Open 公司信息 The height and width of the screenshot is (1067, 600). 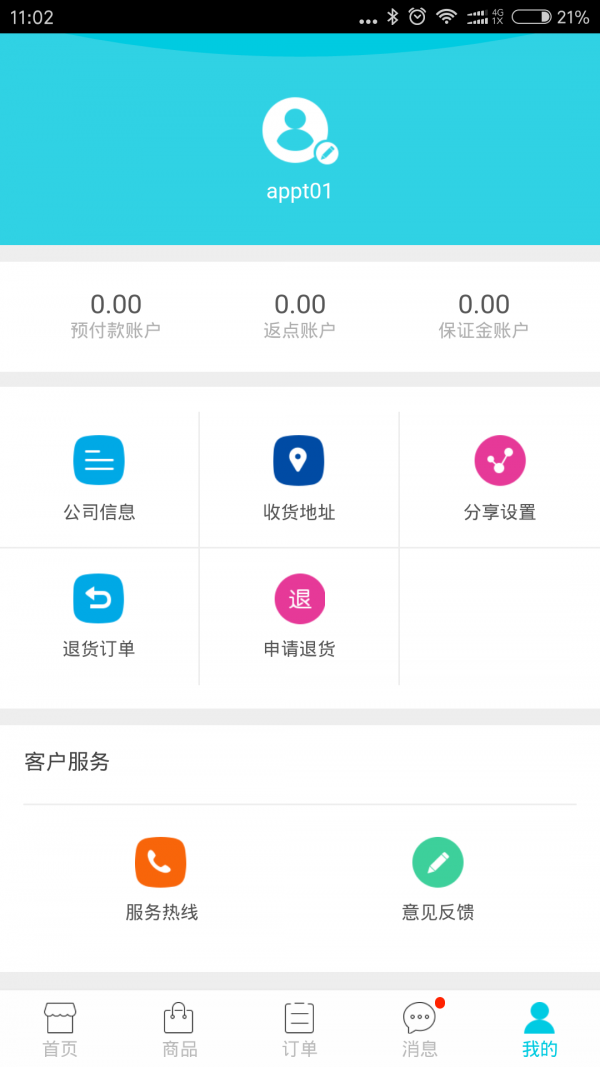tap(99, 480)
